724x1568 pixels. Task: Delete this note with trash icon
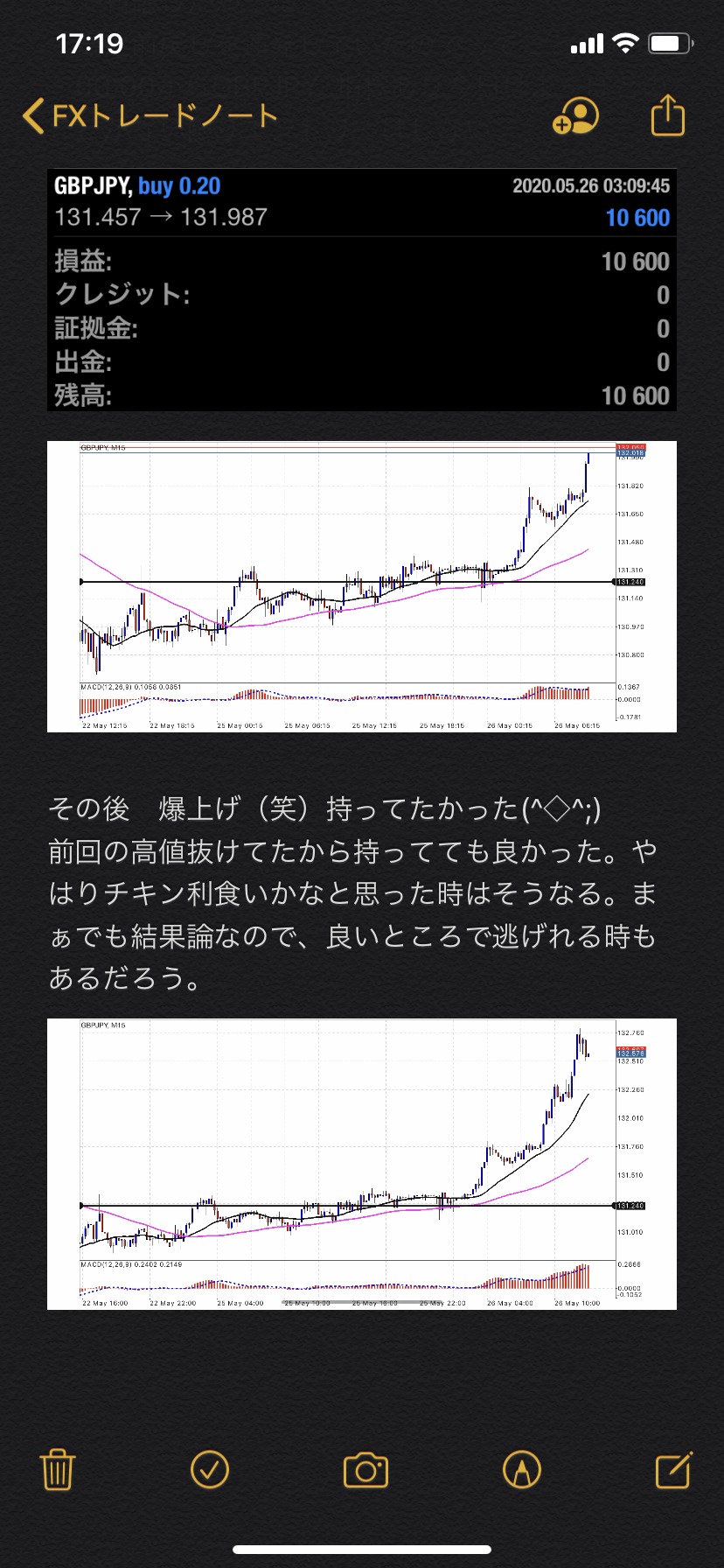pos(58,1469)
